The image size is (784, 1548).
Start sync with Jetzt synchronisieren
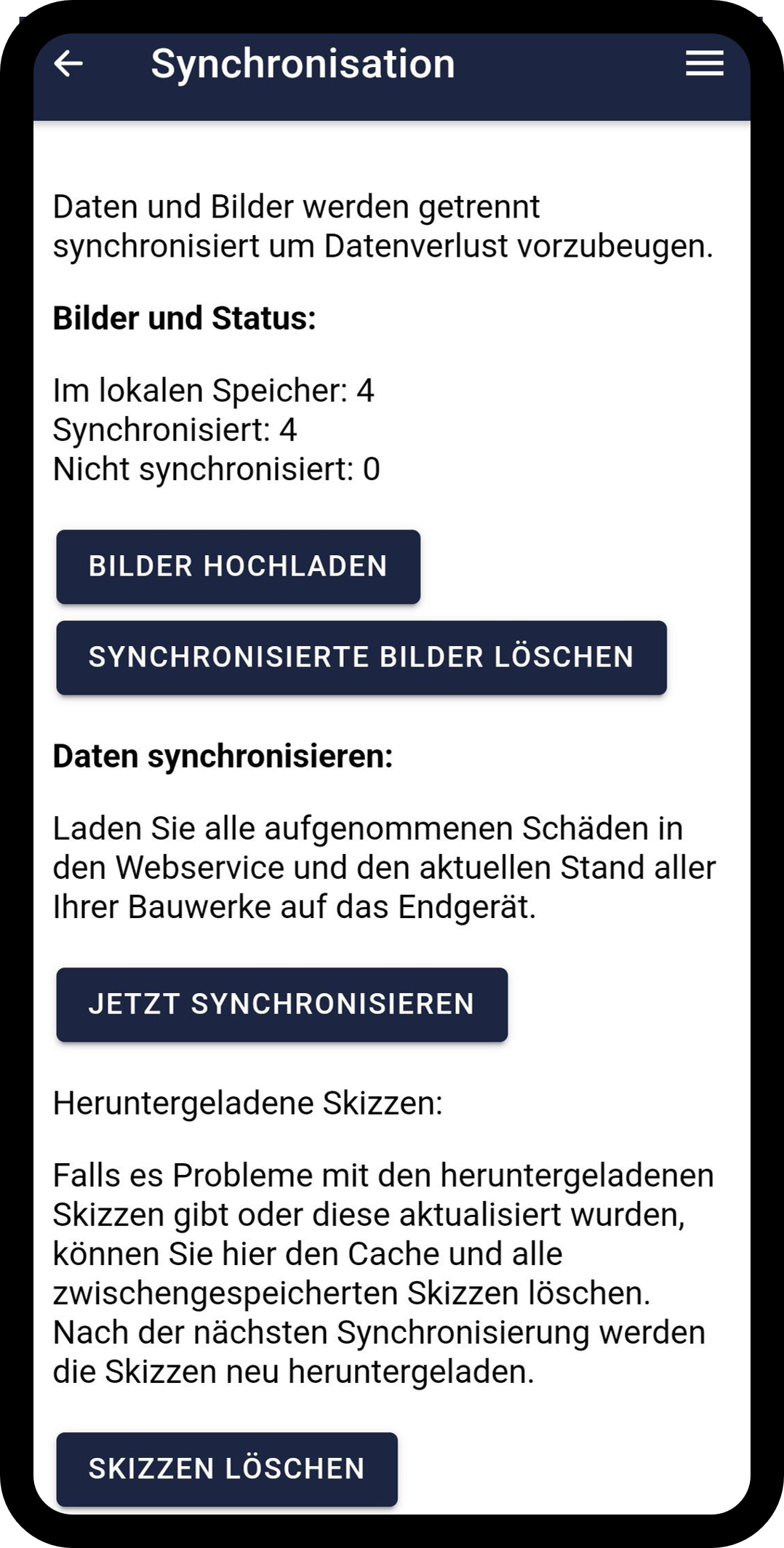point(282,1005)
